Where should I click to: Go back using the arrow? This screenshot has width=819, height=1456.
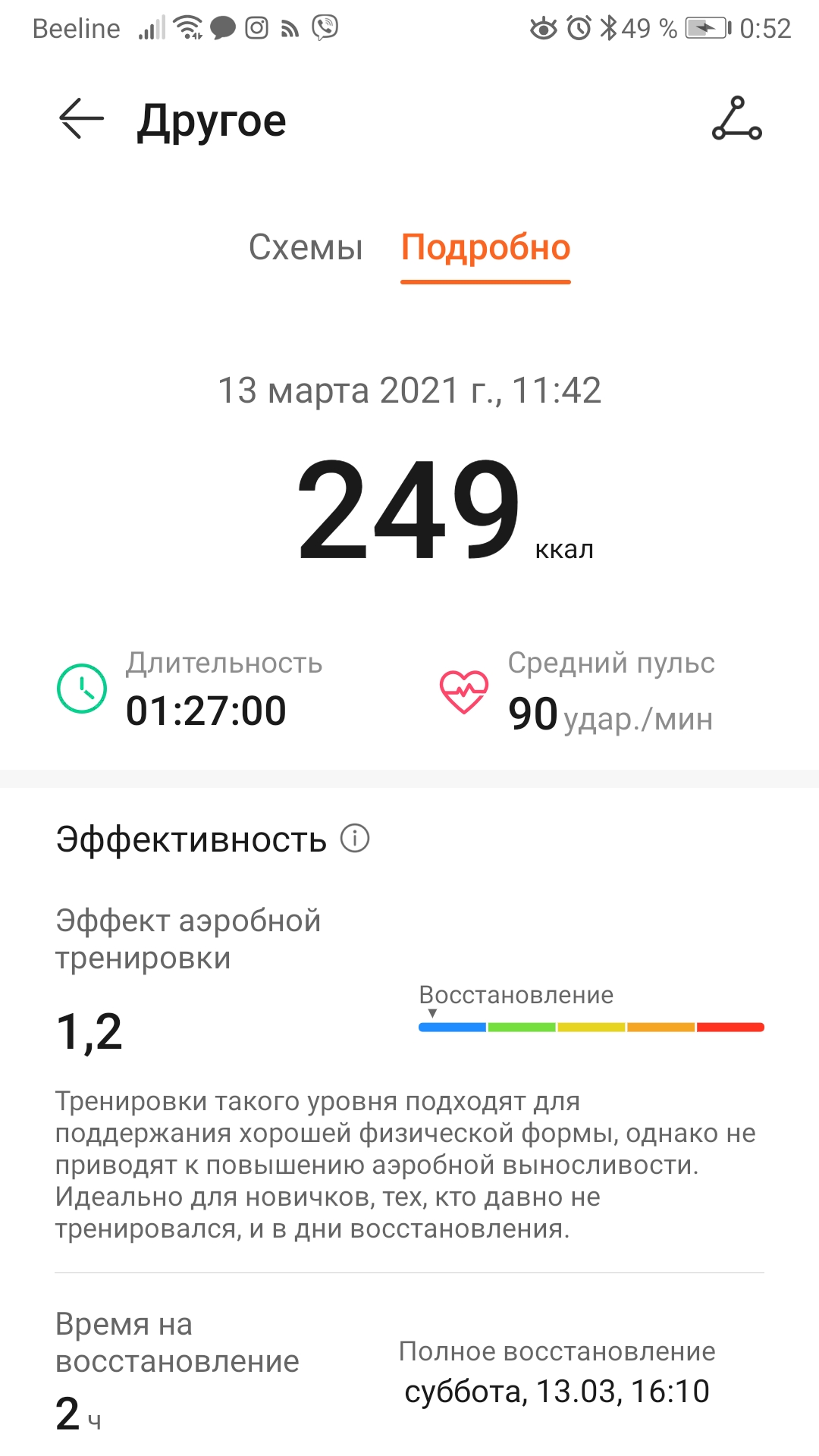81,120
